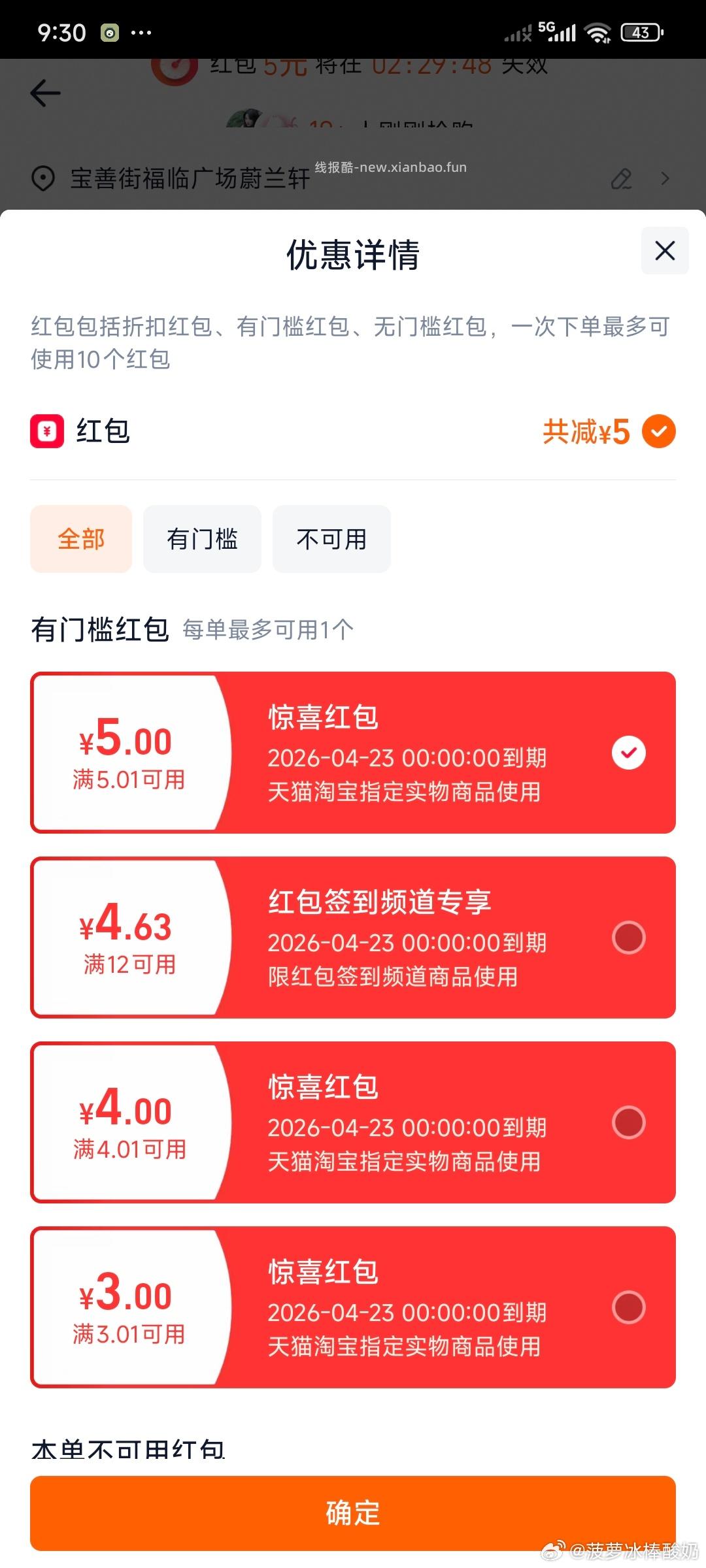Switch to the 有门槛 tab
The width and height of the screenshot is (706, 1568).
pyautogui.click(x=201, y=538)
